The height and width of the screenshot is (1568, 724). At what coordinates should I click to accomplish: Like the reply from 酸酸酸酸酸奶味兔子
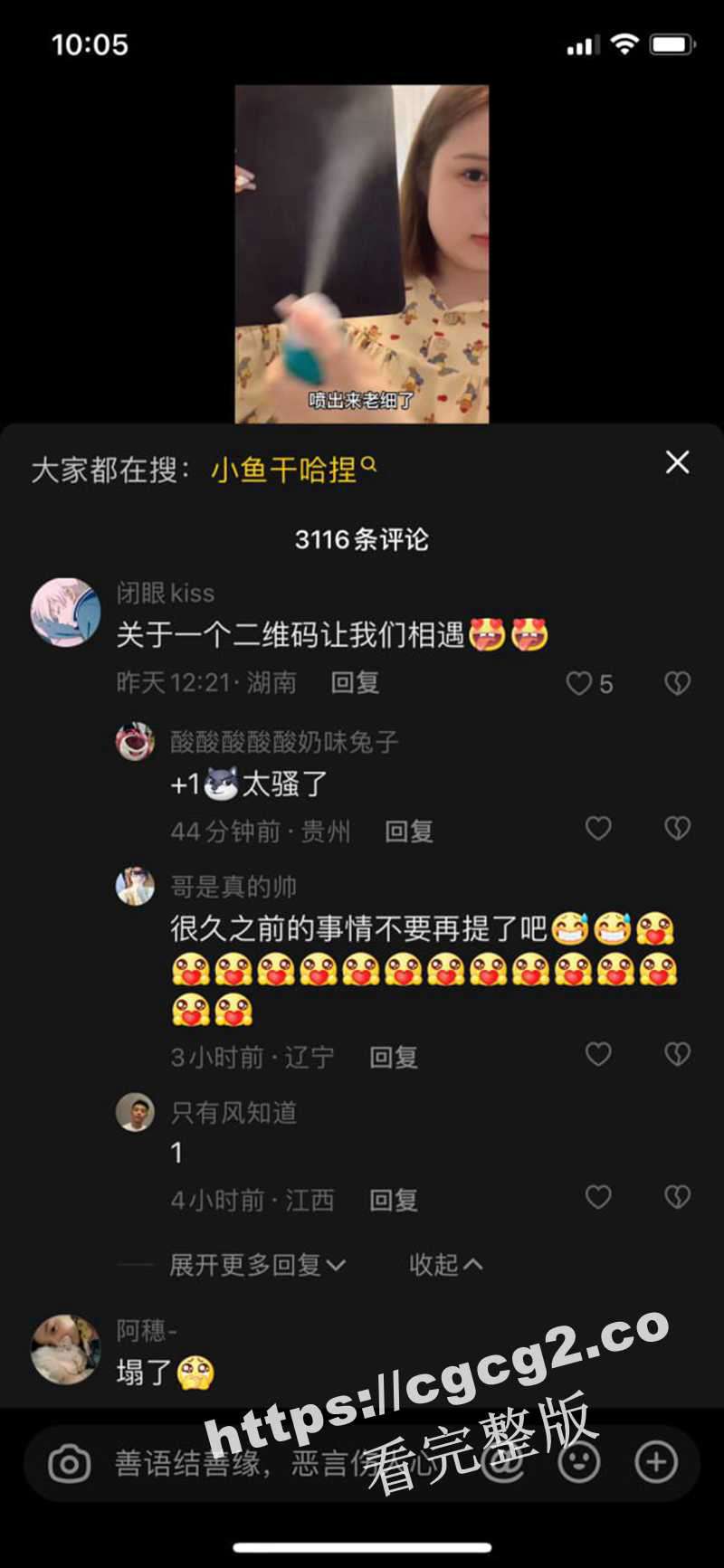(598, 829)
